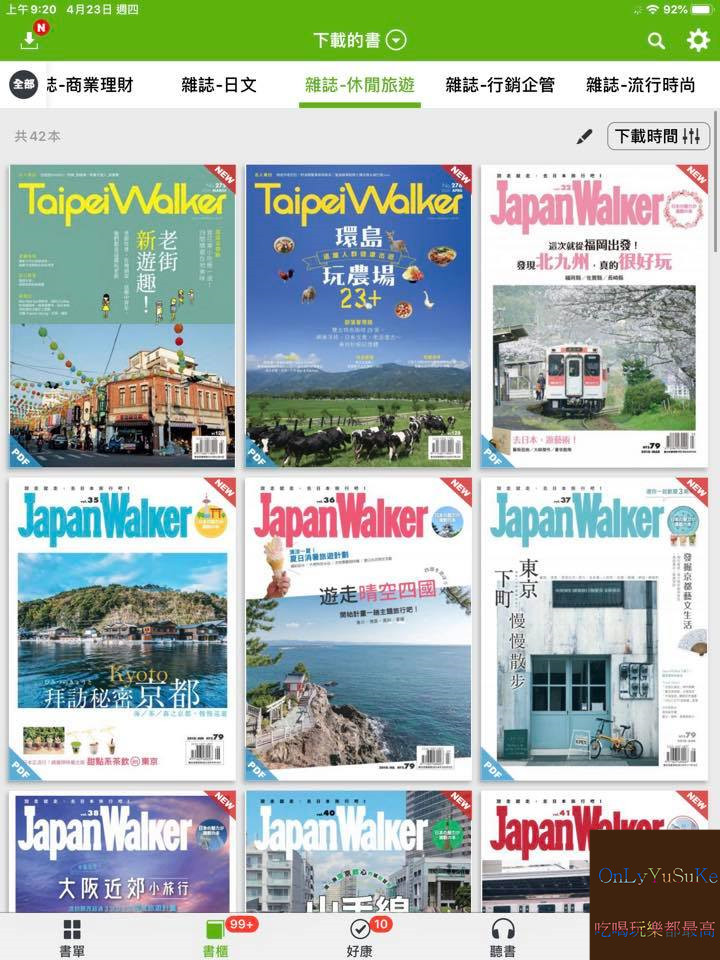Viewport: 720px width, 960px height.
Task: Open the search magnifier
Action: pos(656,40)
